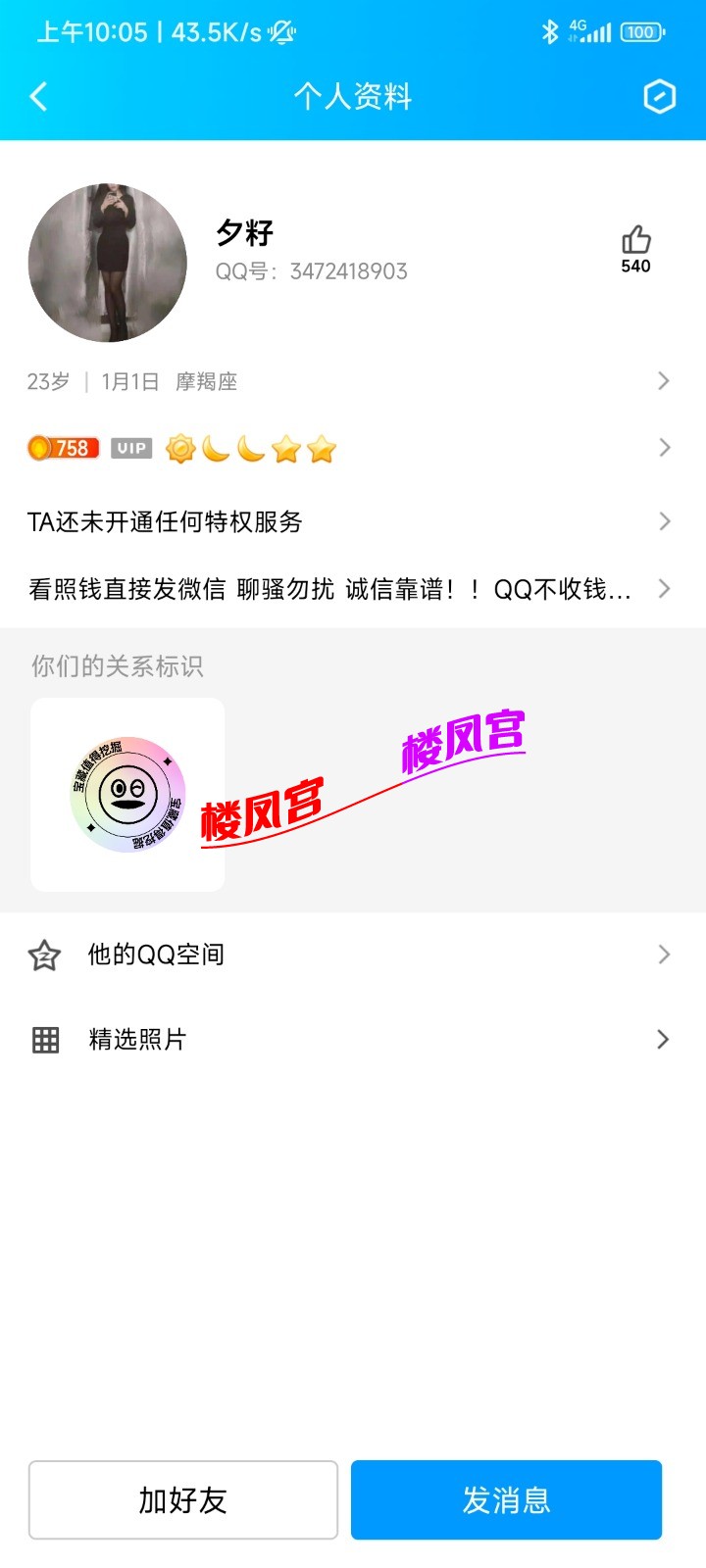The width and height of the screenshot is (706, 1568).
Task: Expand the personal signature row
Action: click(353, 589)
